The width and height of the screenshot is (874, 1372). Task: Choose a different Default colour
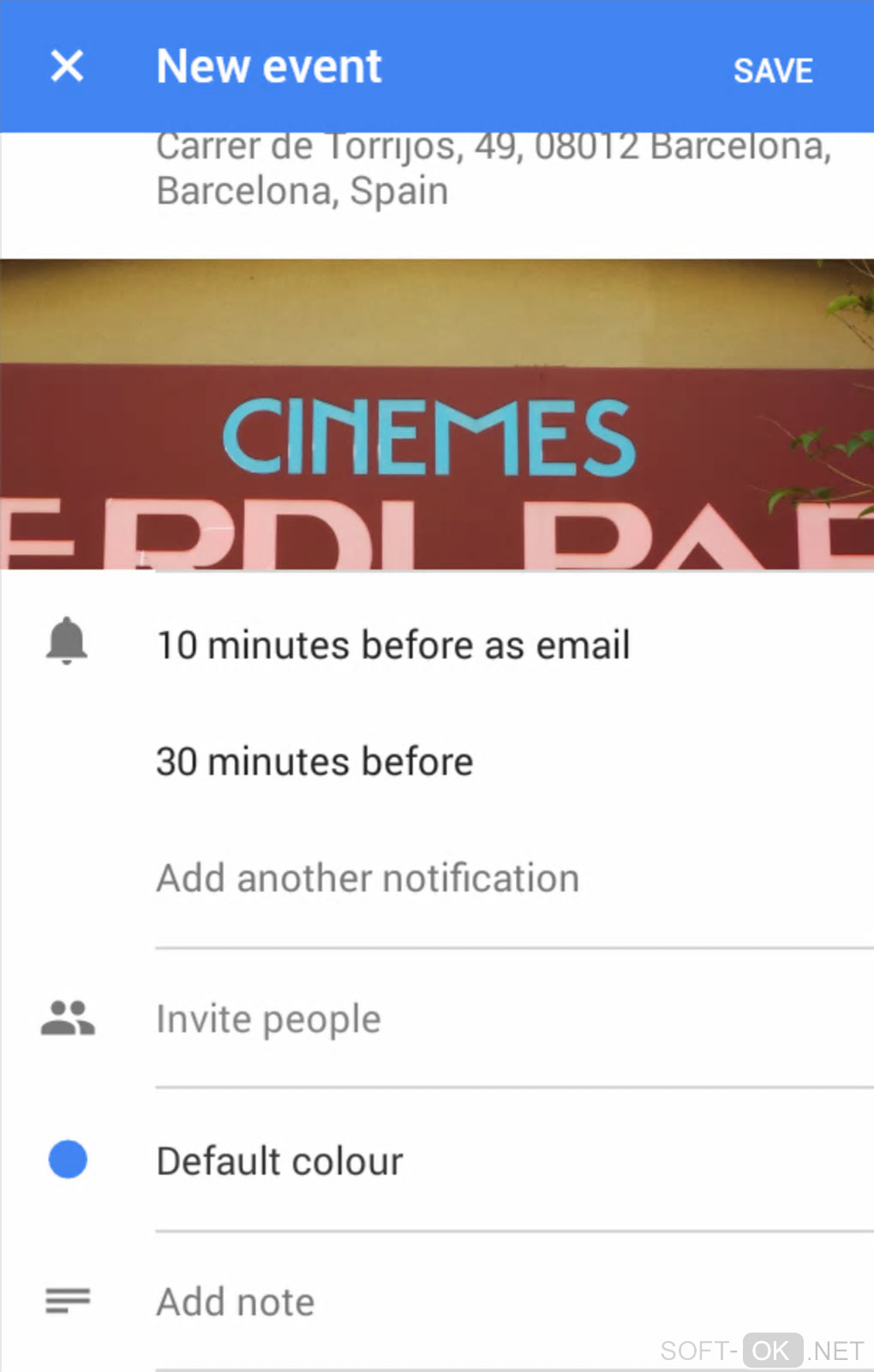pyautogui.click(x=279, y=1161)
